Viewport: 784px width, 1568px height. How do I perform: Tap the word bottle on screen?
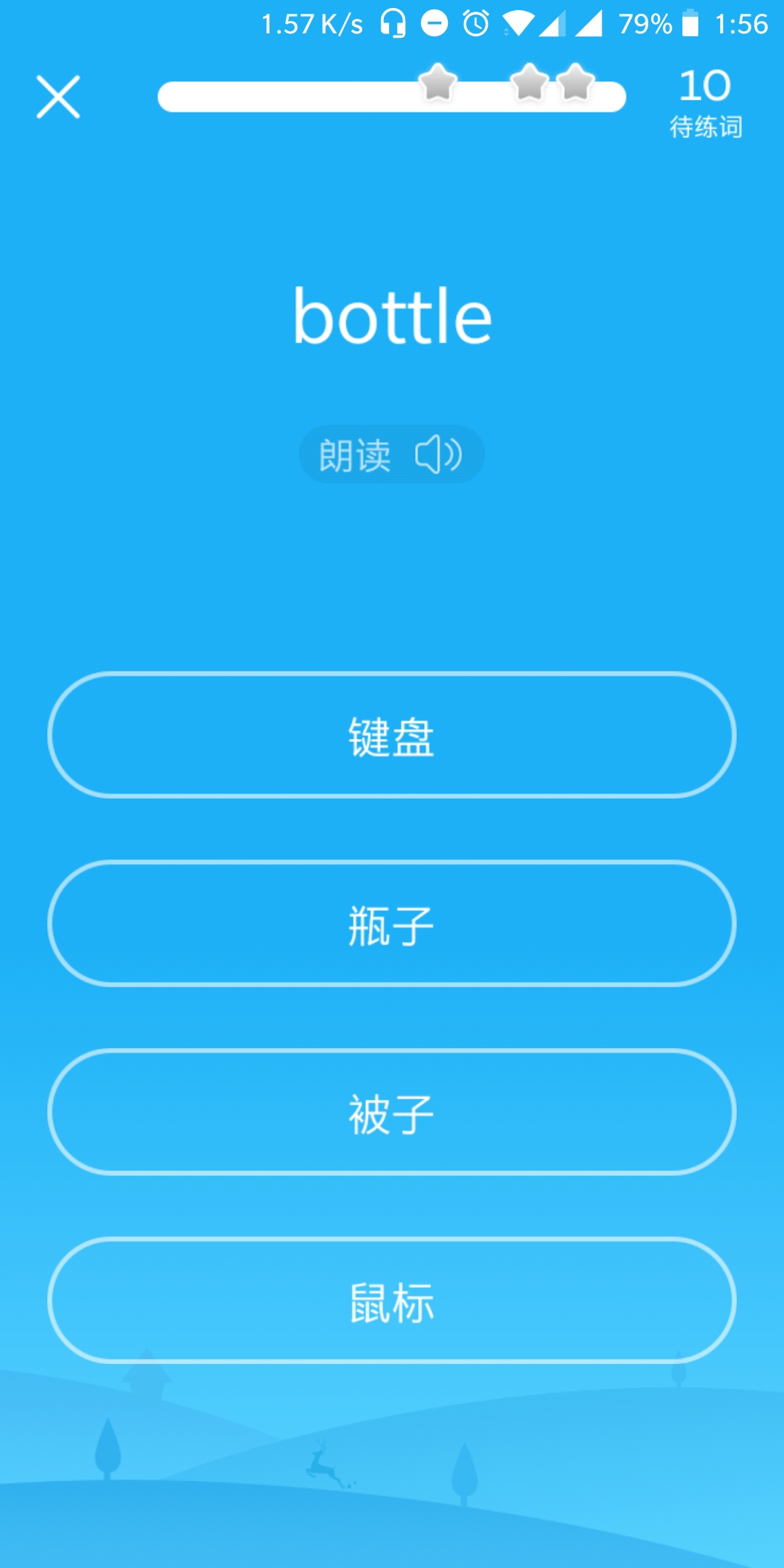pos(392,316)
